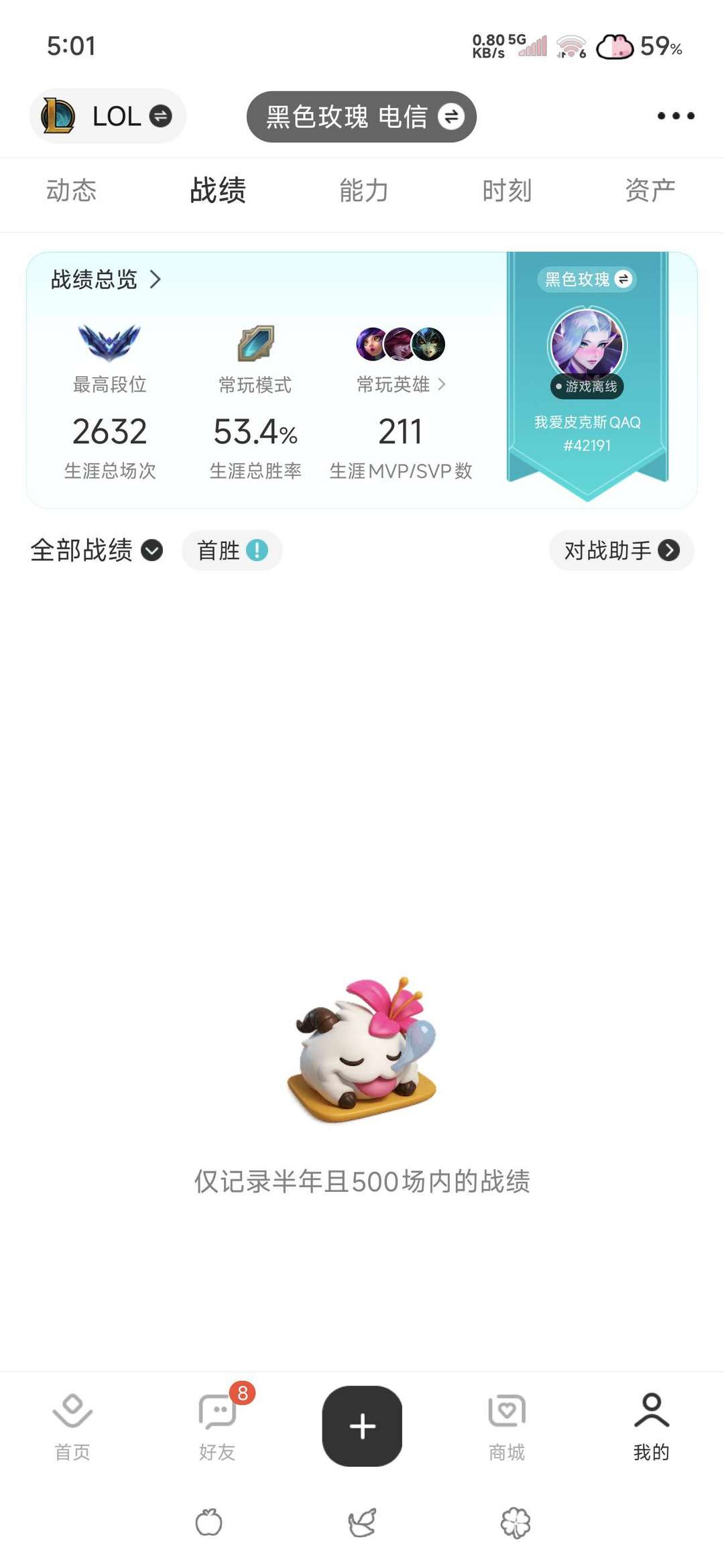Open 战绩总览 details

[x=106, y=279]
